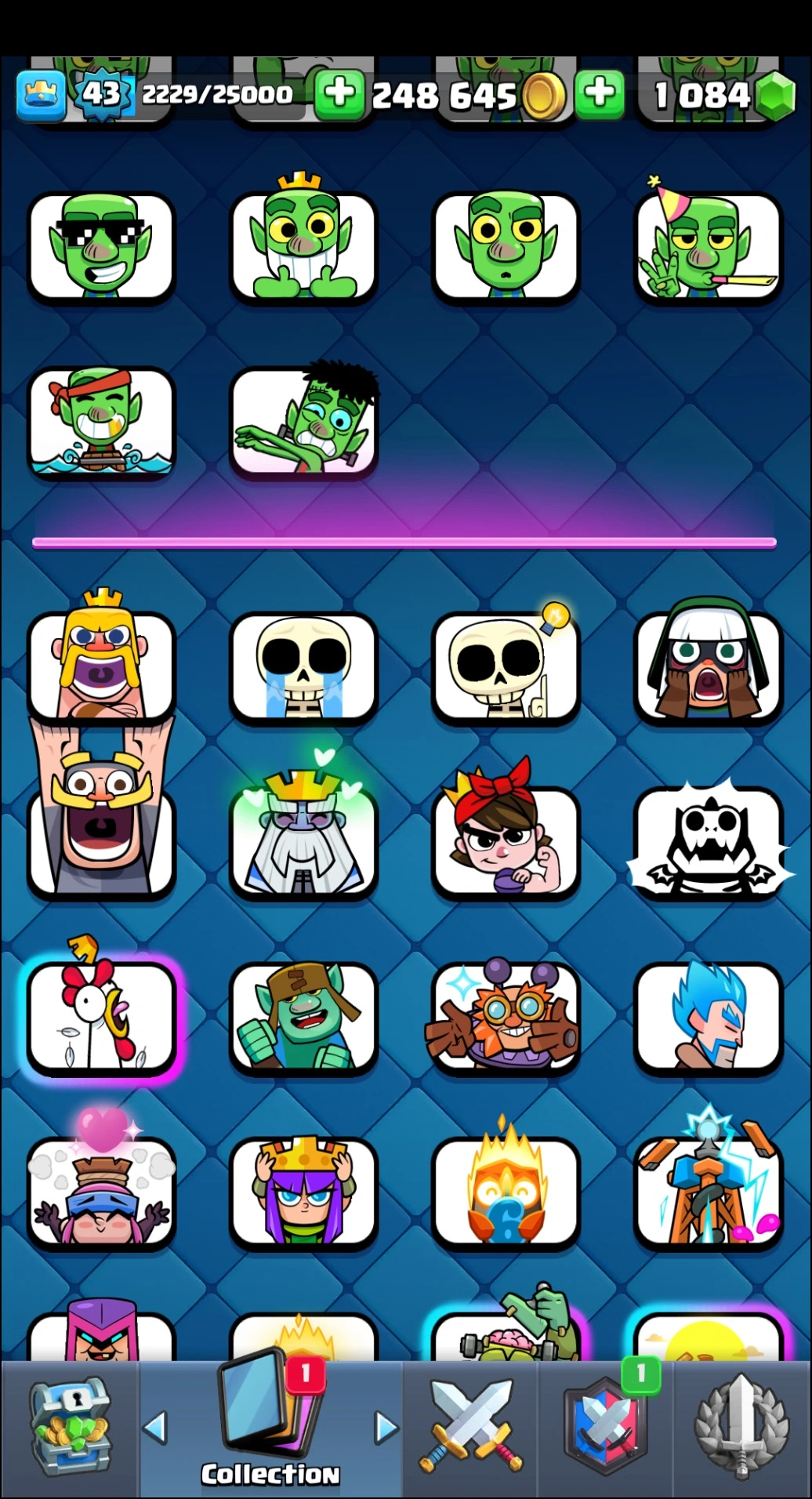The image size is (812, 1499).
Task: Select the crowned goblin thumbs-up emote
Action: pyautogui.click(x=303, y=248)
